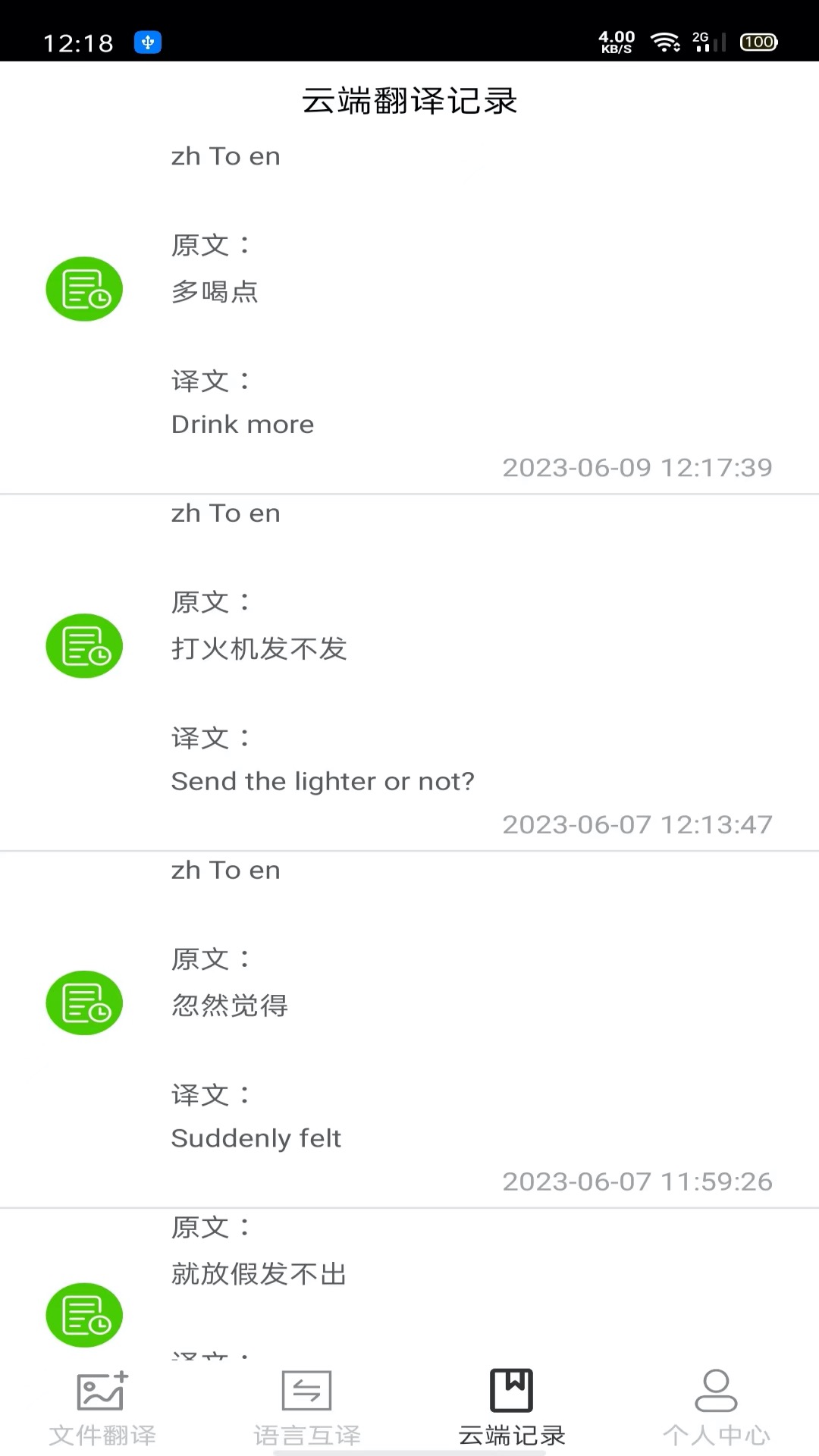
Task: Click the document icon beside 打火机发不发
Action: (x=83, y=645)
